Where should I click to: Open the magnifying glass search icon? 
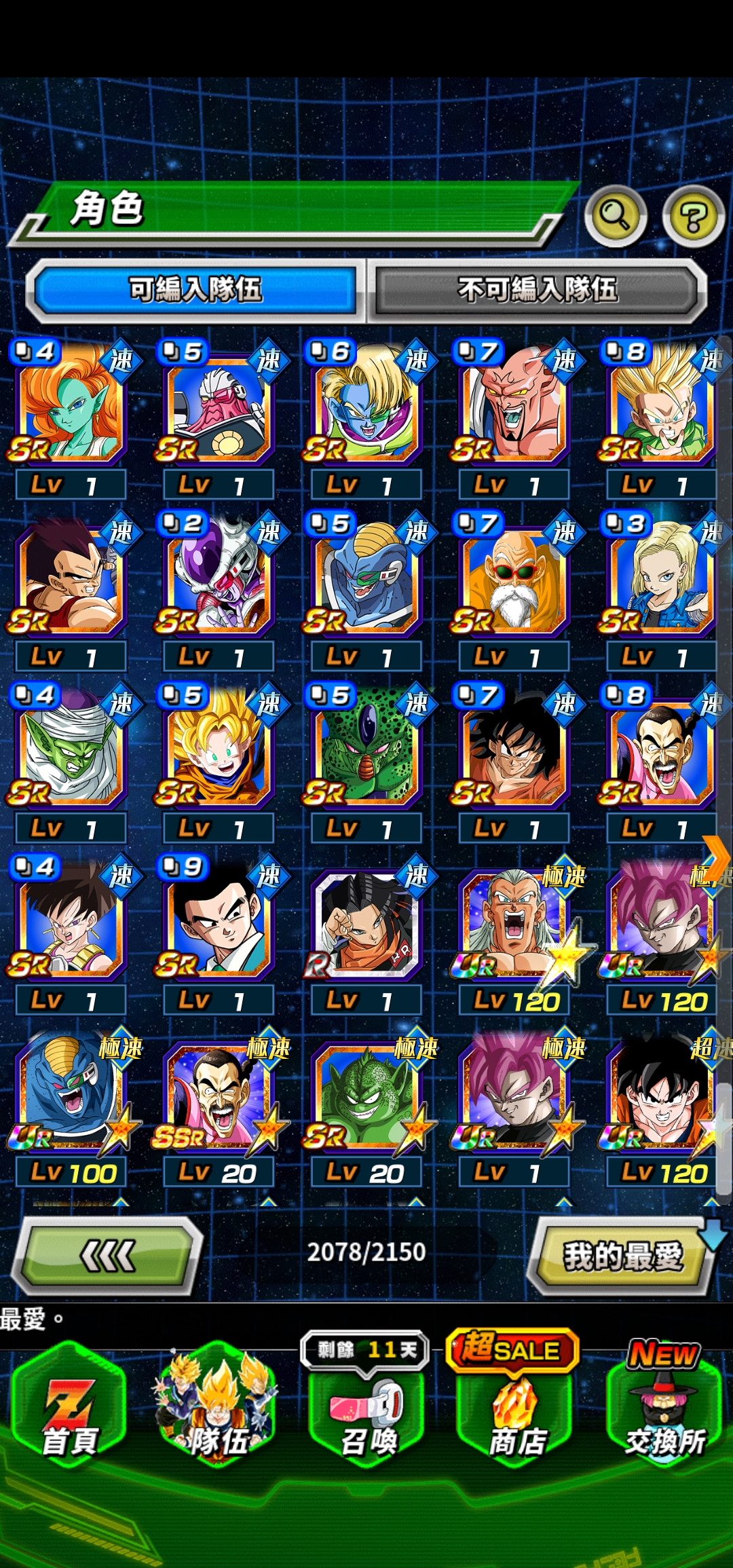(x=616, y=215)
